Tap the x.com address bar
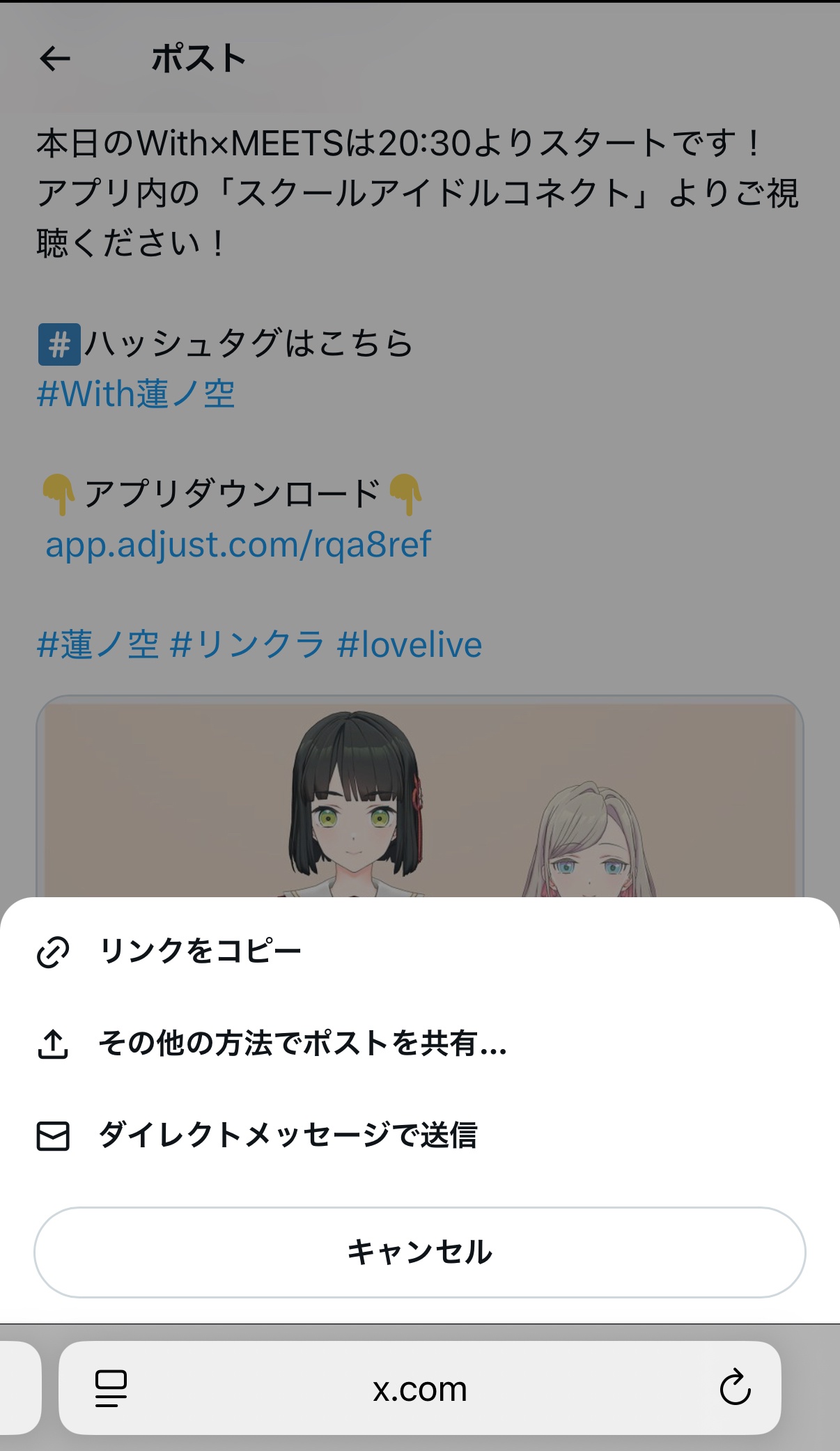 click(420, 1390)
